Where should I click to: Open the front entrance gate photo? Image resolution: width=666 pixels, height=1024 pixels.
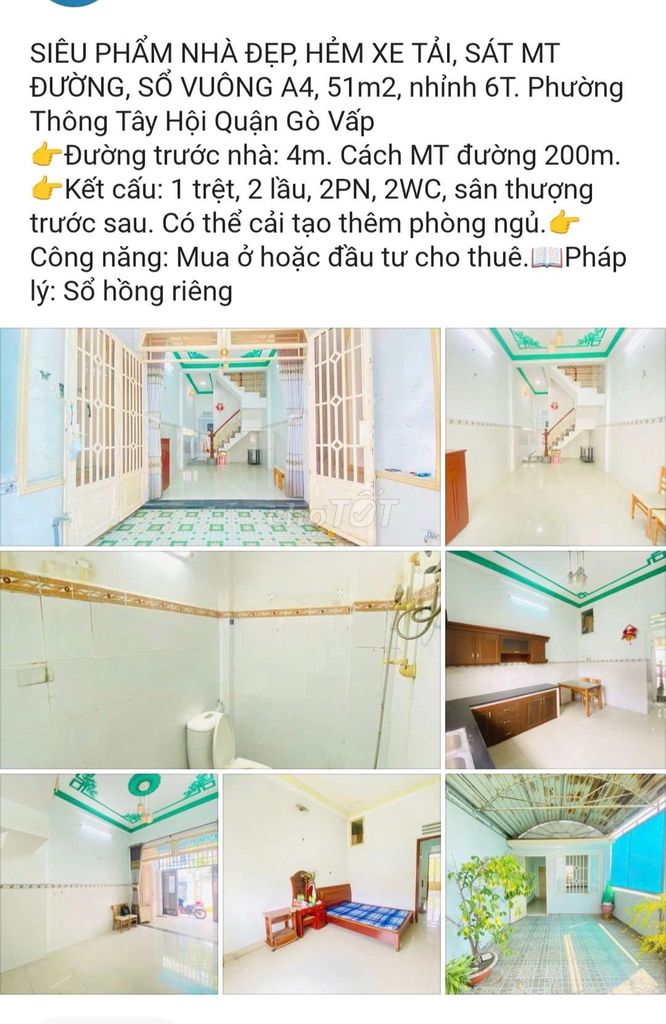coord(219,437)
